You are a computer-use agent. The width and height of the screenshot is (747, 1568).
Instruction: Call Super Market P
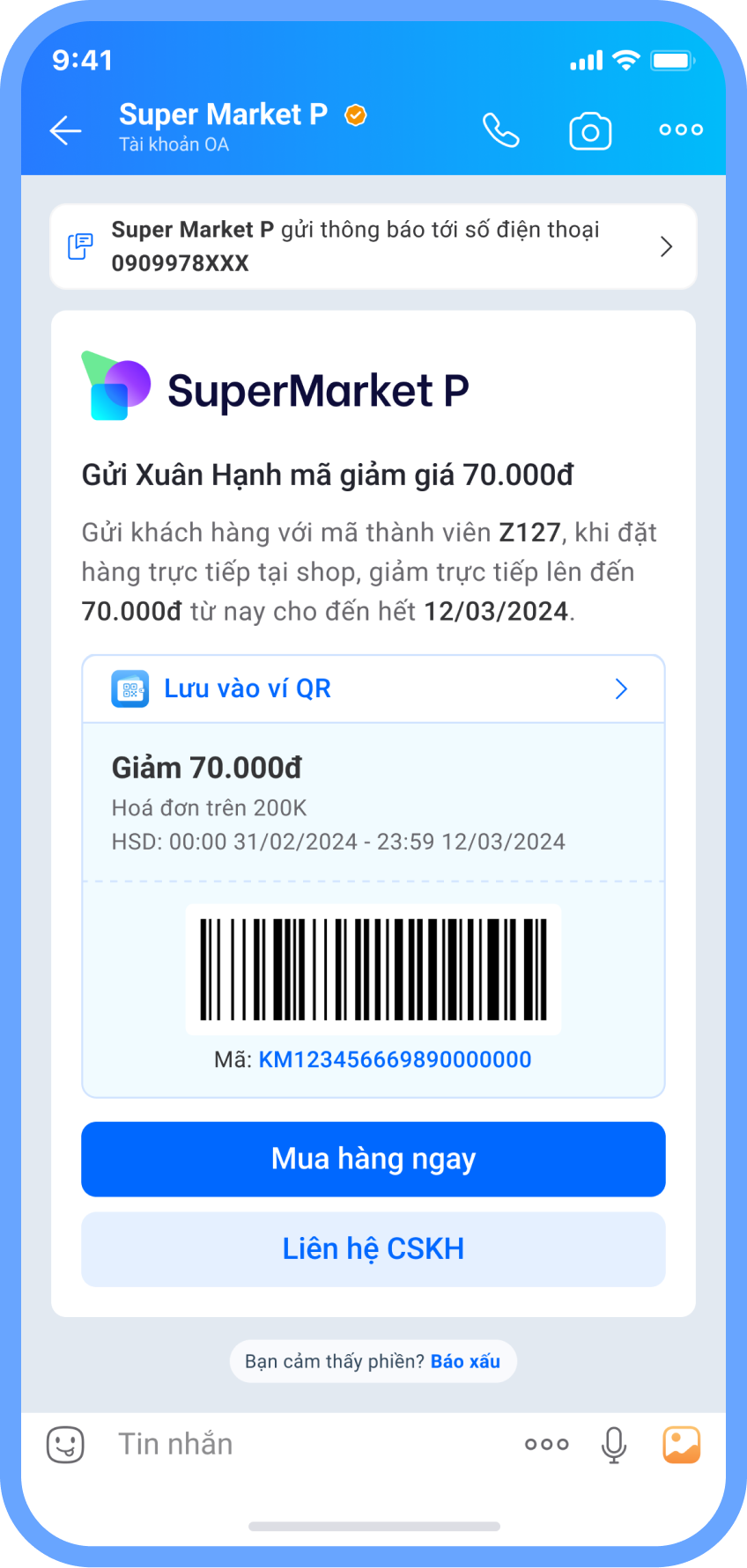coord(501,131)
